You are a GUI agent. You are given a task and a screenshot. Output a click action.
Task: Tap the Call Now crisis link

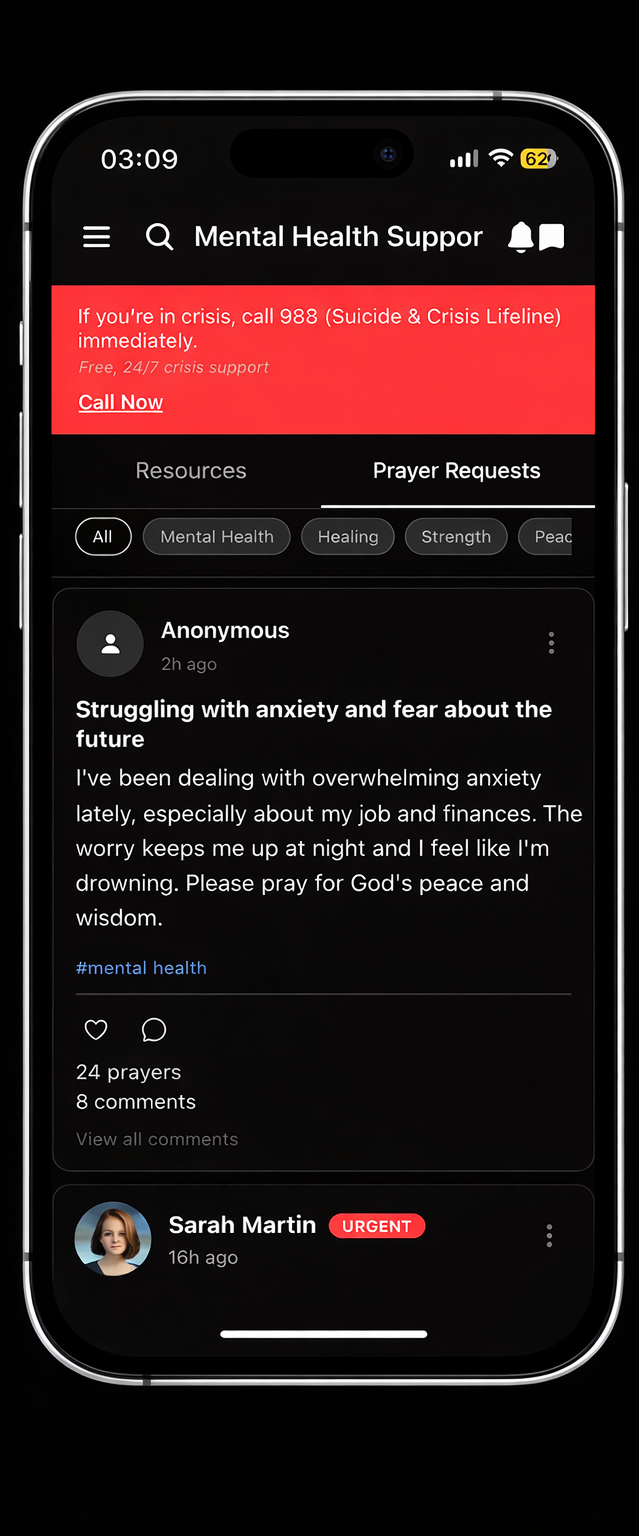121,402
